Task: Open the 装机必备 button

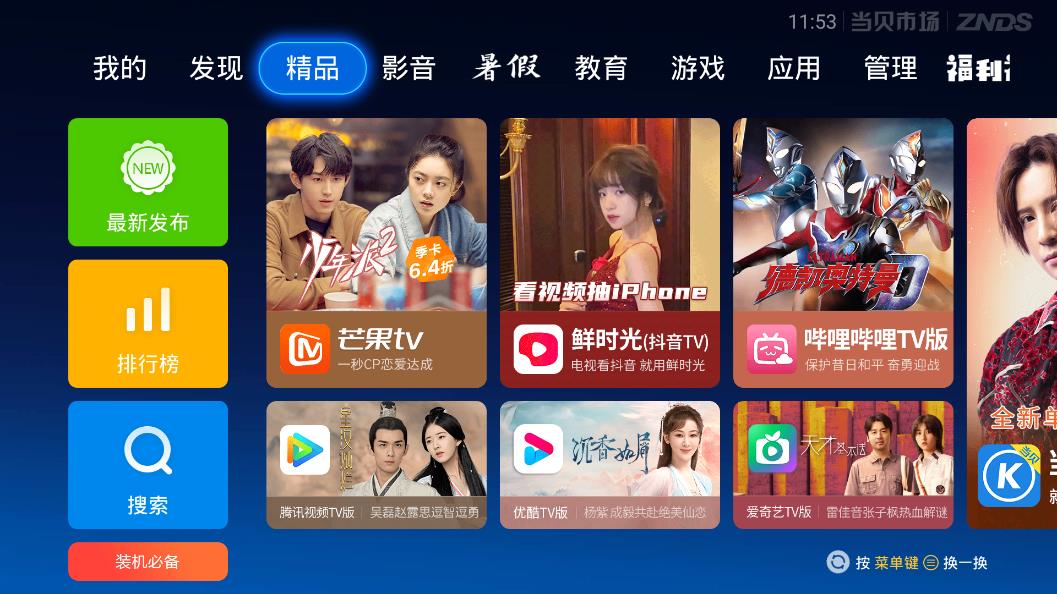Action: point(148,562)
